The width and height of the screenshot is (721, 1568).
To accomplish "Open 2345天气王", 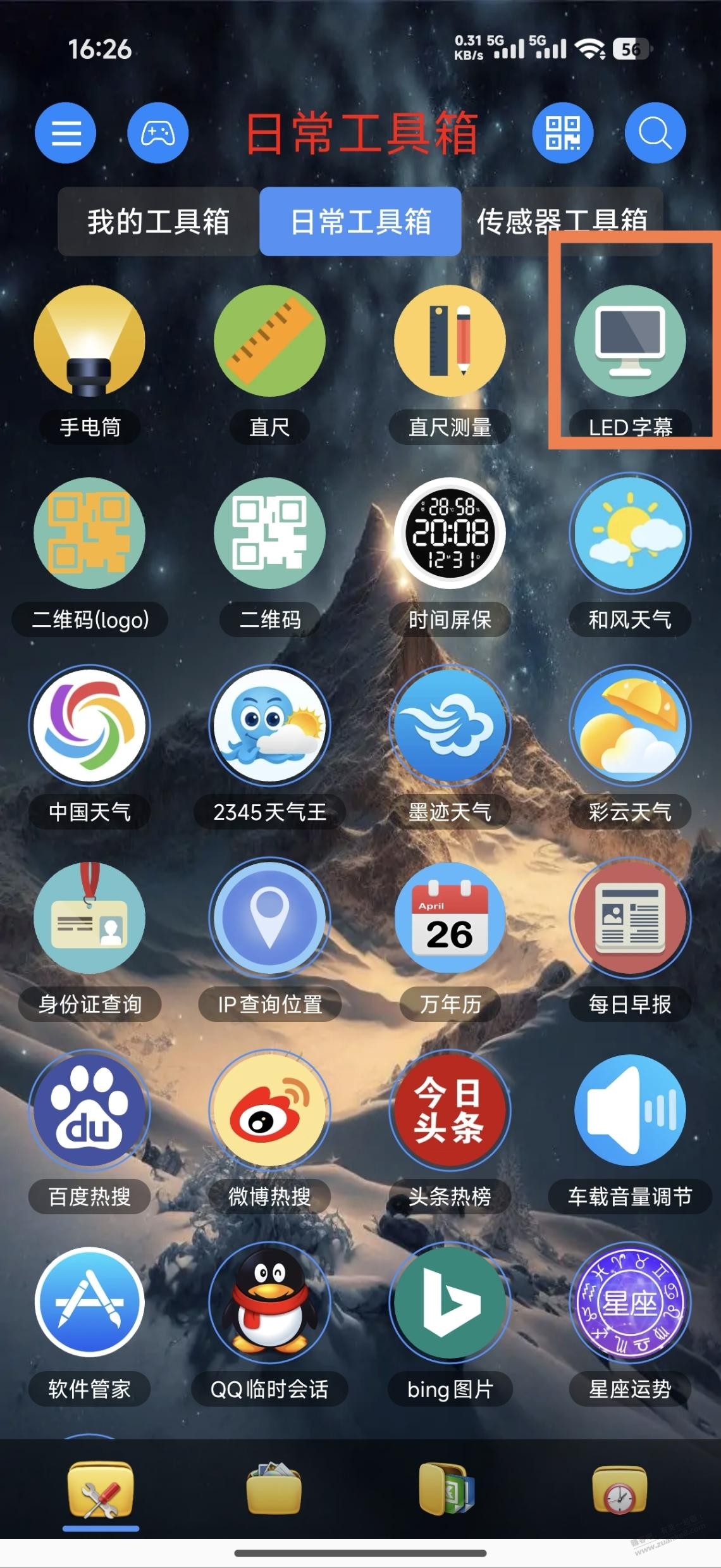I will (269, 725).
